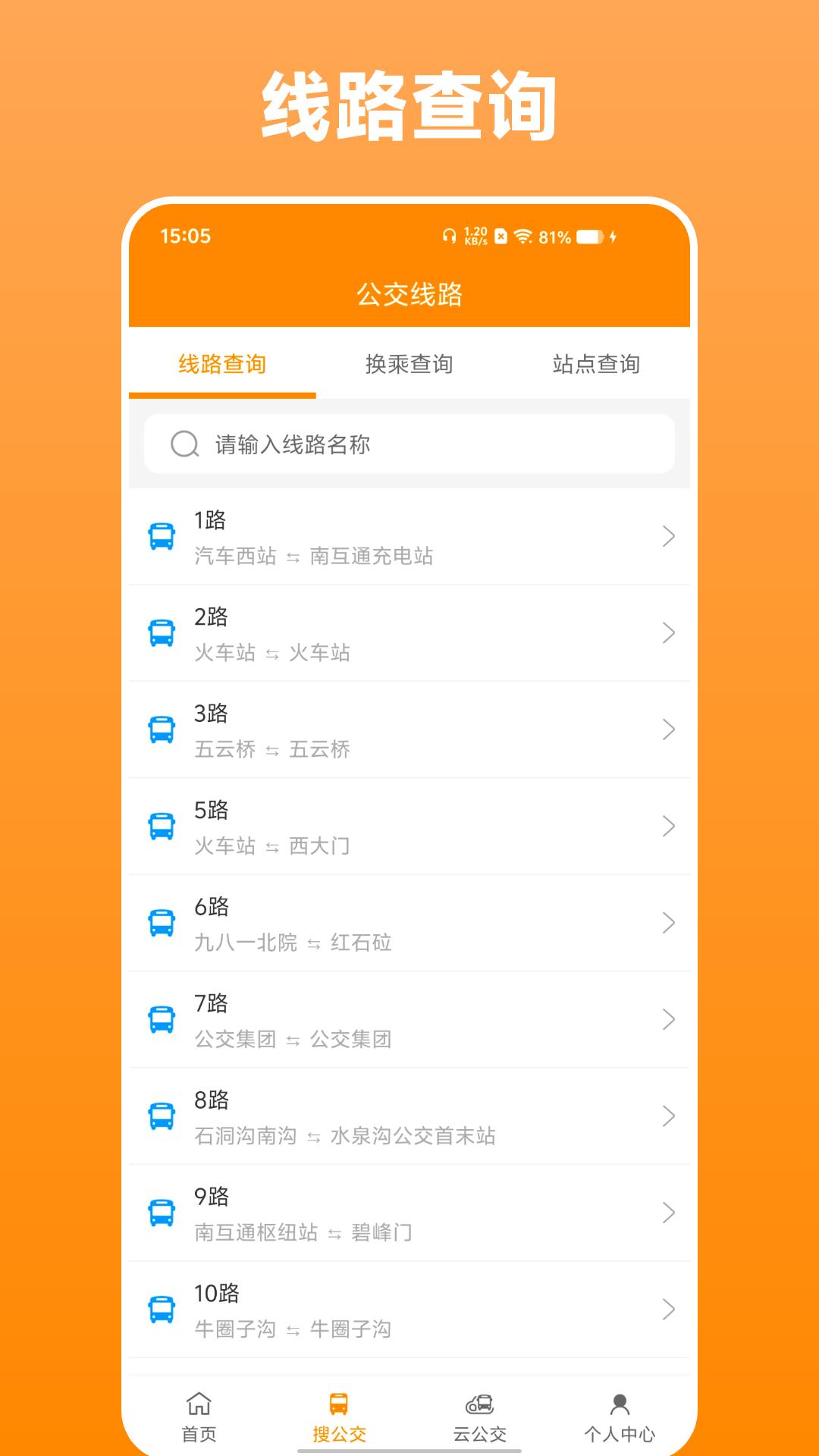819x1456 pixels.
Task: Tap the bus icon beside 10路
Action: [162, 1308]
